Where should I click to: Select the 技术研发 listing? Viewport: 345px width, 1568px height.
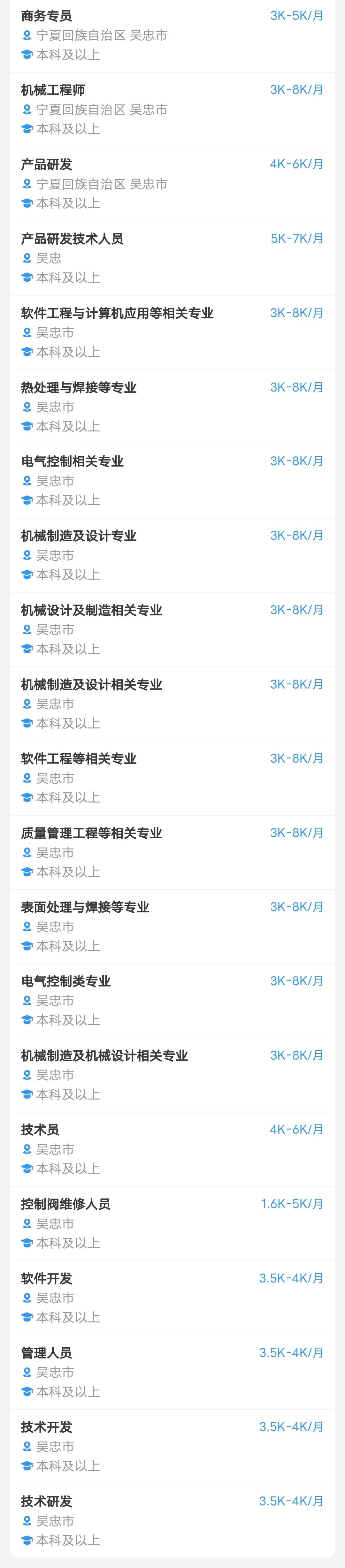tap(172, 1520)
